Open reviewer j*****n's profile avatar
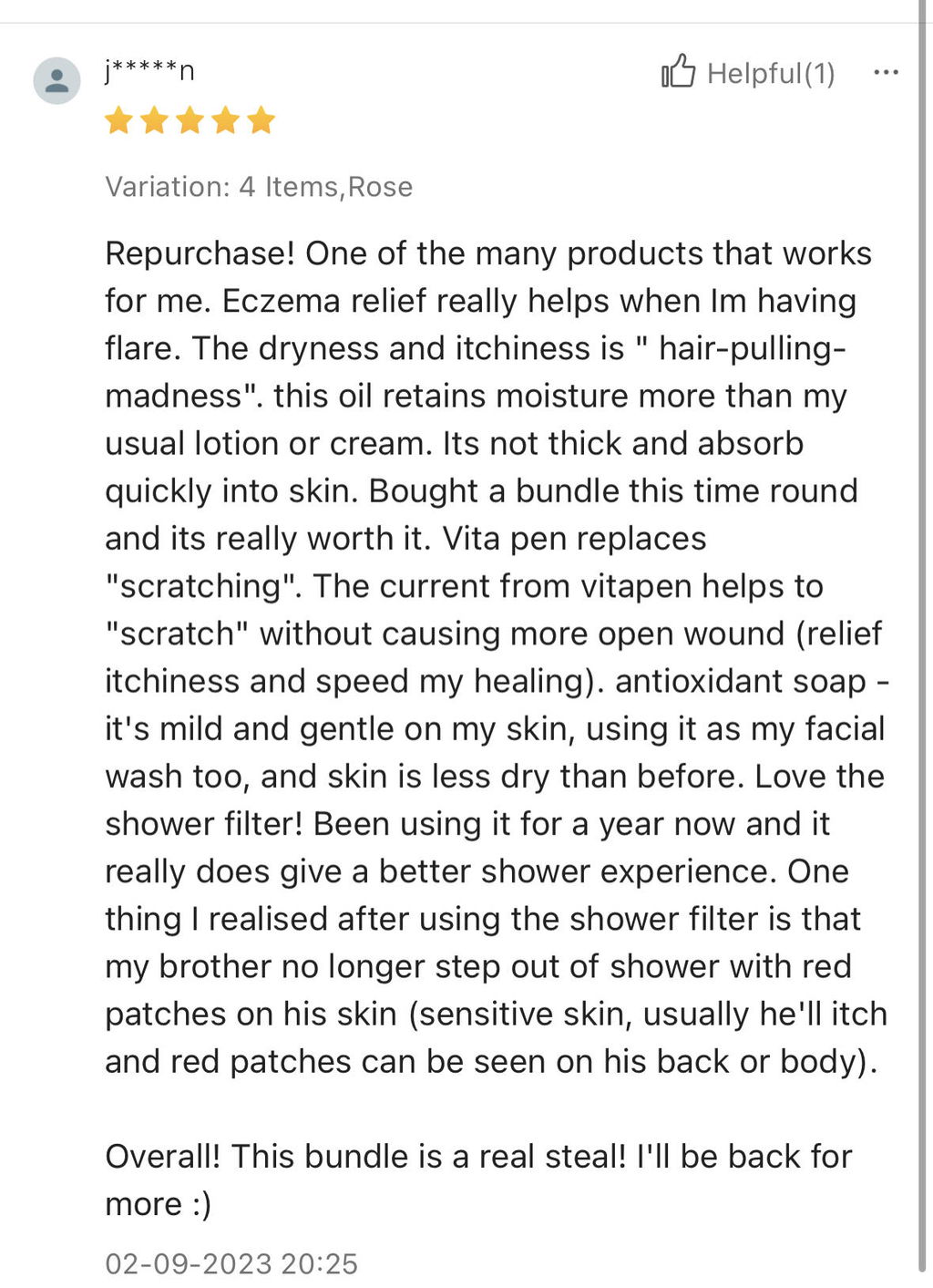Viewport: 933px width, 1288px height. [x=57, y=80]
